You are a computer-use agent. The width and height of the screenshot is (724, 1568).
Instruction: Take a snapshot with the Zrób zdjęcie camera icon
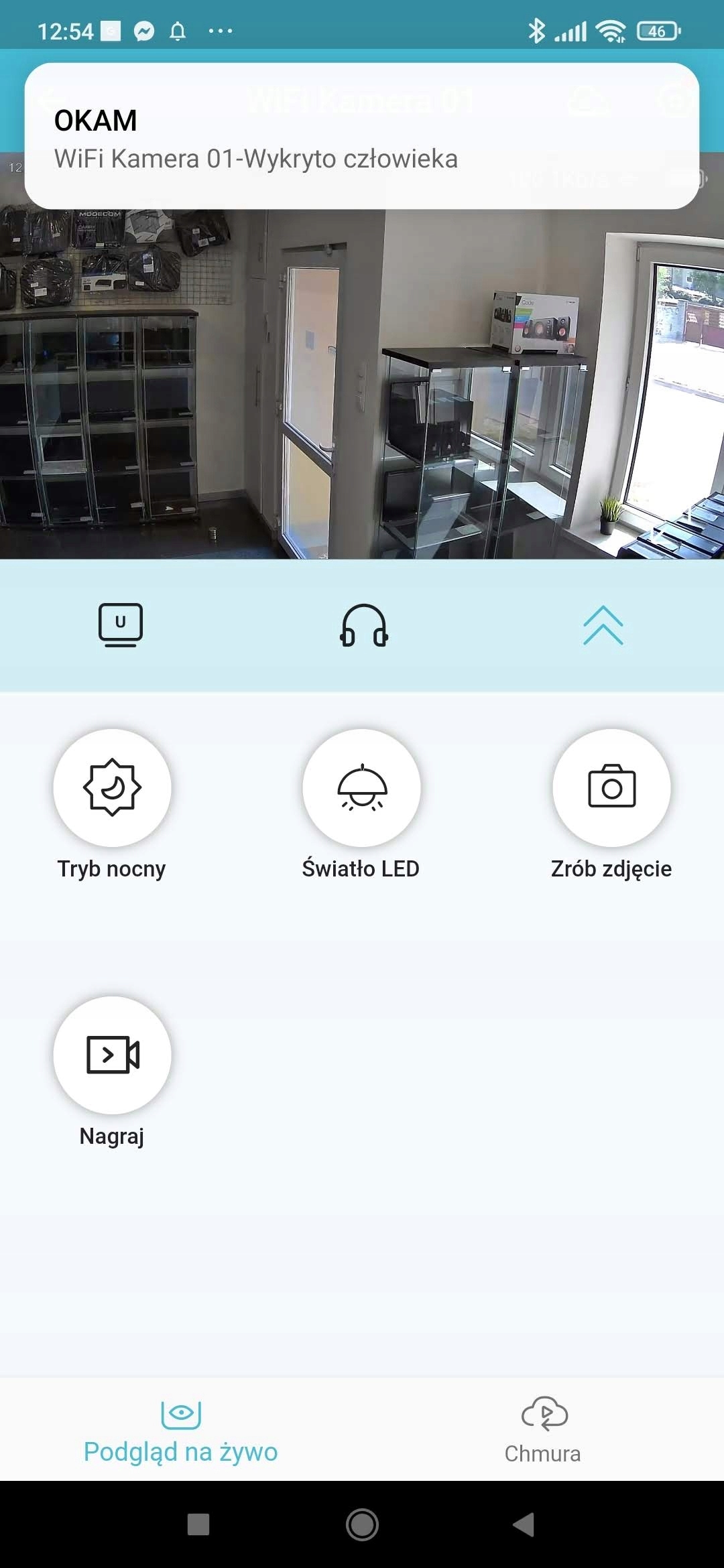point(612,789)
